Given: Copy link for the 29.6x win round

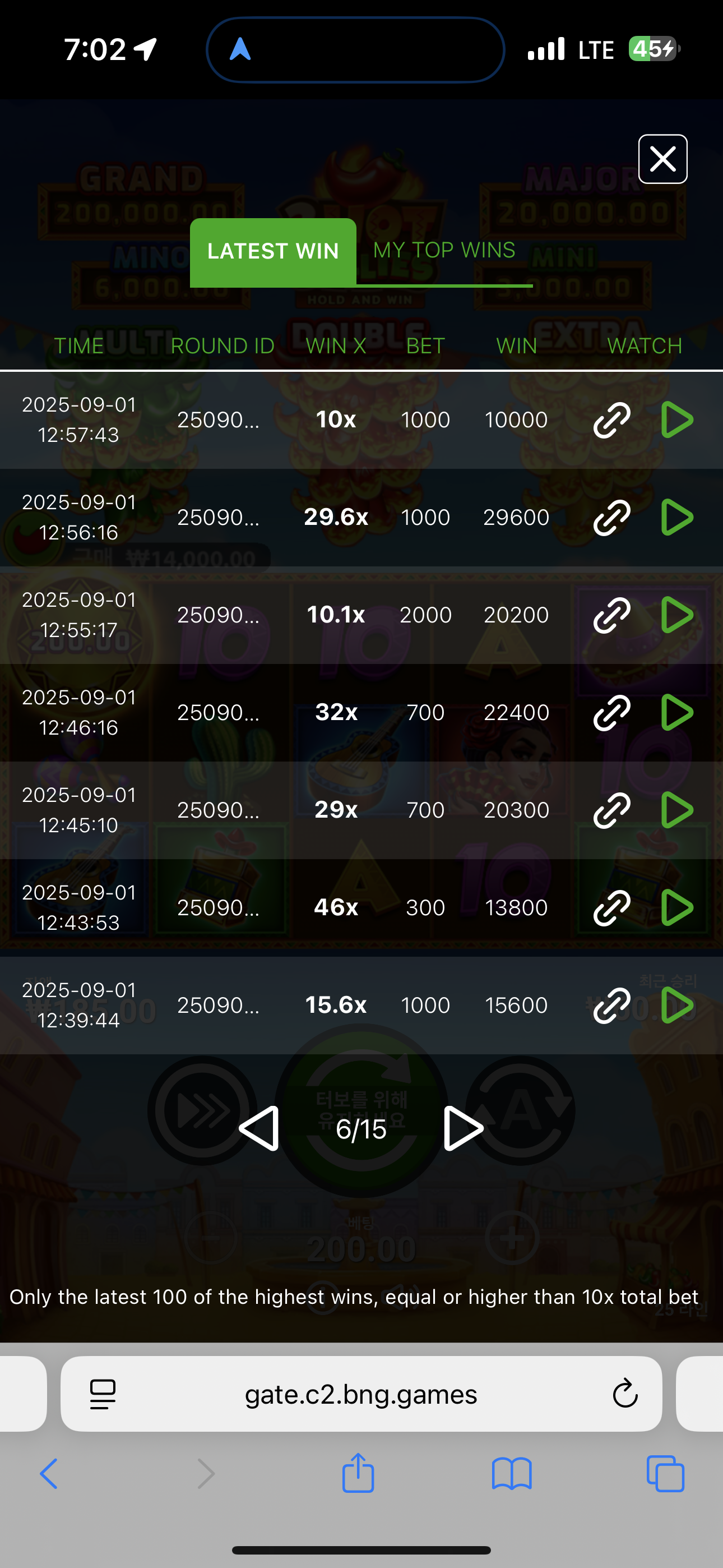Looking at the screenshot, I should (611, 518).
